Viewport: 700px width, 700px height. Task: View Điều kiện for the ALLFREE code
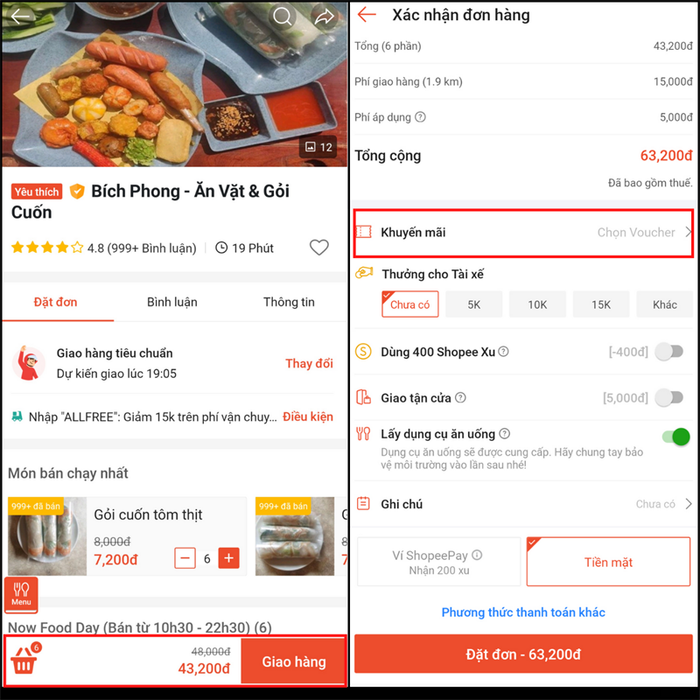308,416
